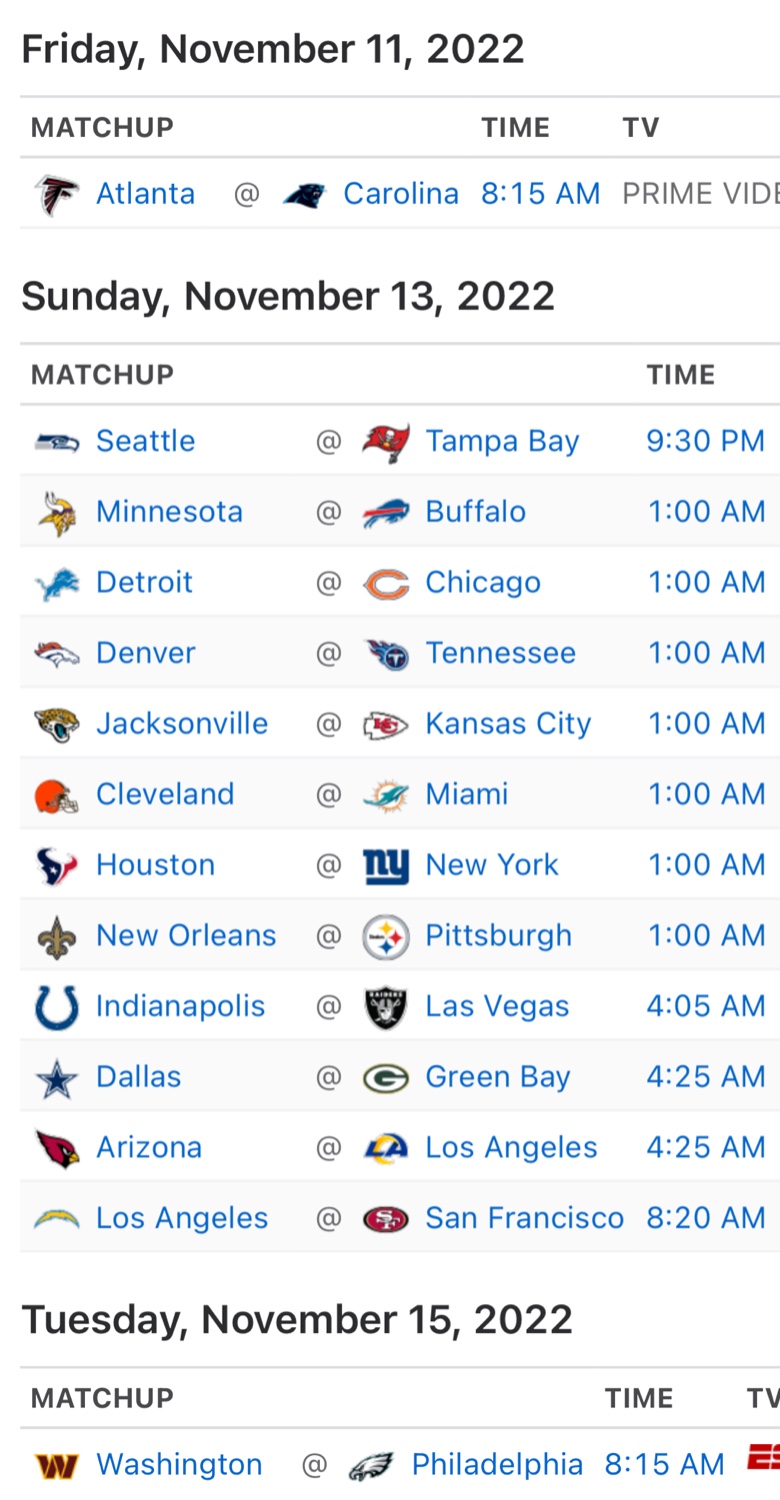This screenshot has width=780, height=1500.
Task: Open the San Francisco team link
Action: point(524,1218)
